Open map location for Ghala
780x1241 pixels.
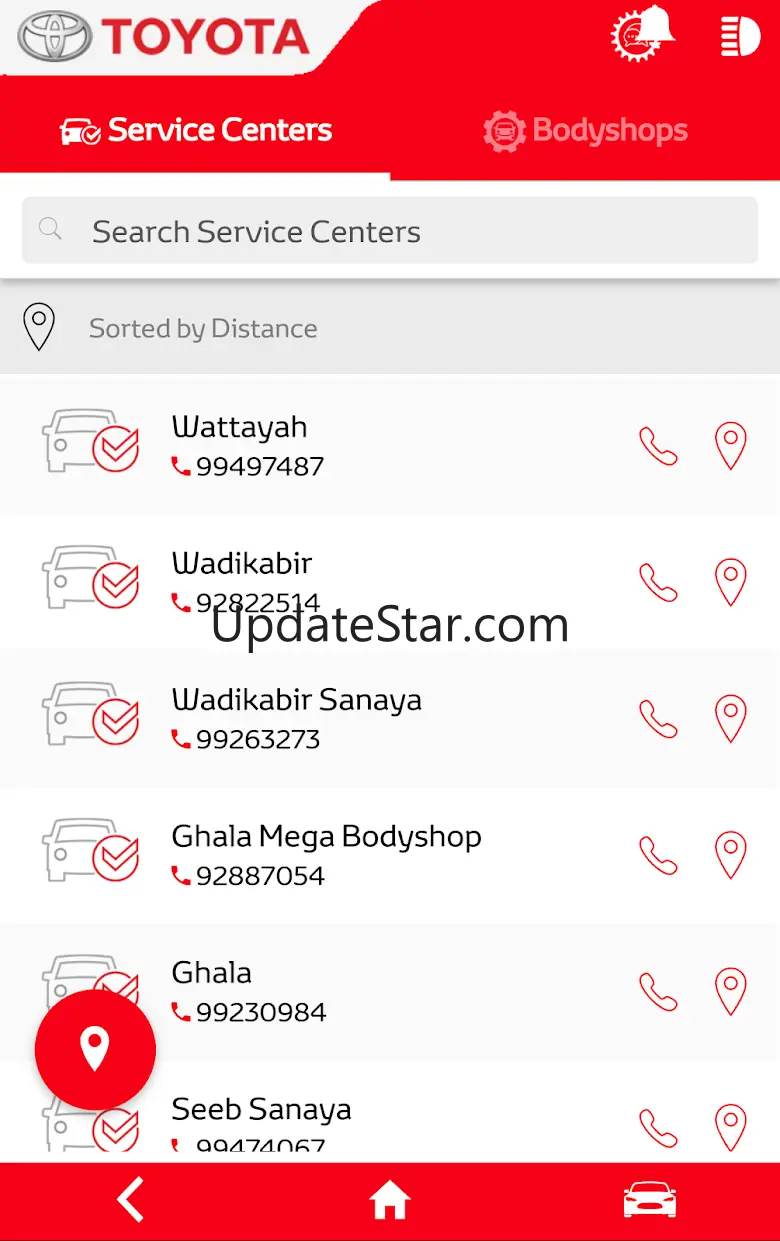coord(731,991)
